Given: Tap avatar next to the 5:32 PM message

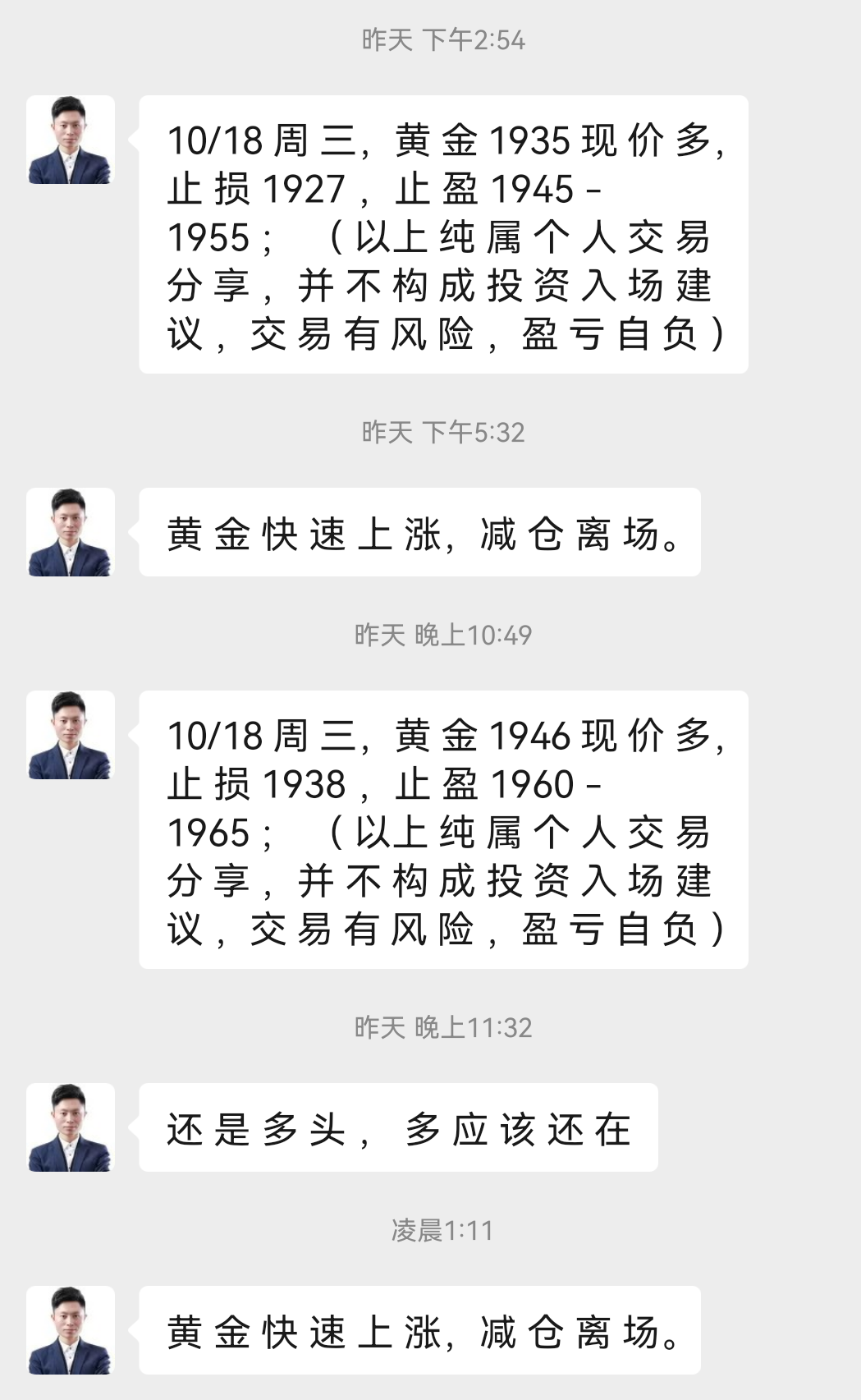Looking at the screenshot, I should tap(71, 532).
